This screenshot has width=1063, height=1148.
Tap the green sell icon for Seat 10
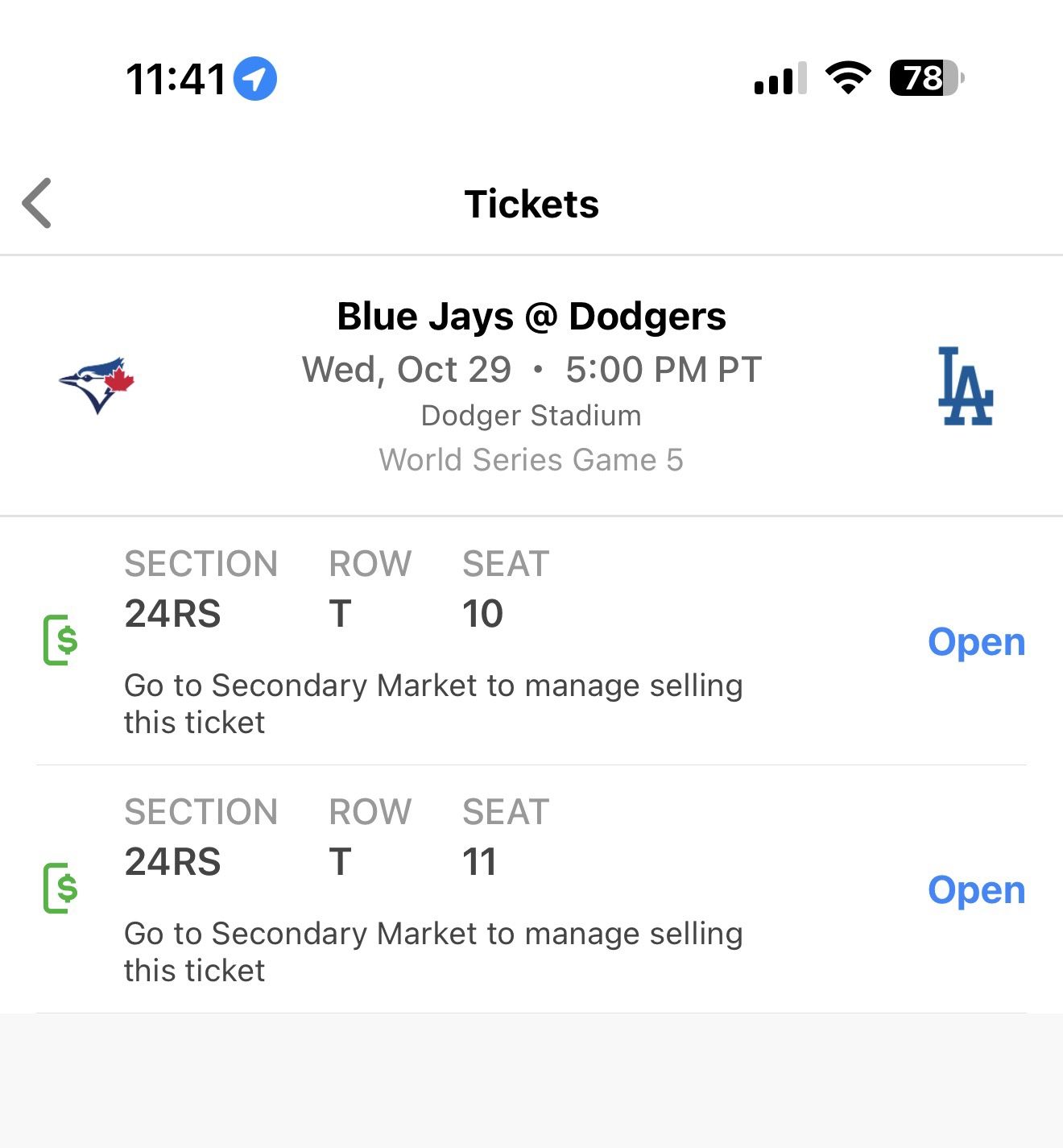coord(60,641)
